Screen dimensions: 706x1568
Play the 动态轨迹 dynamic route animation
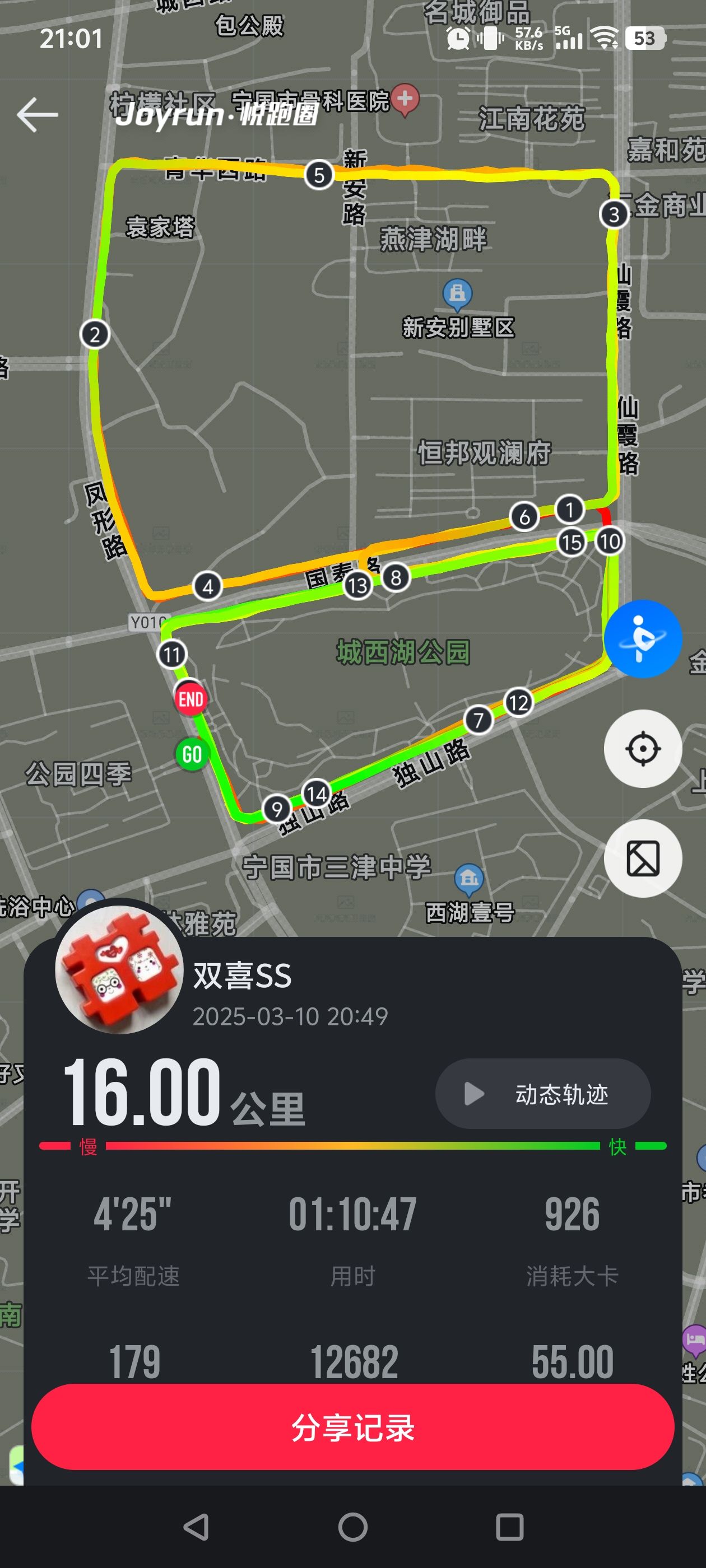click(542, 1093)
